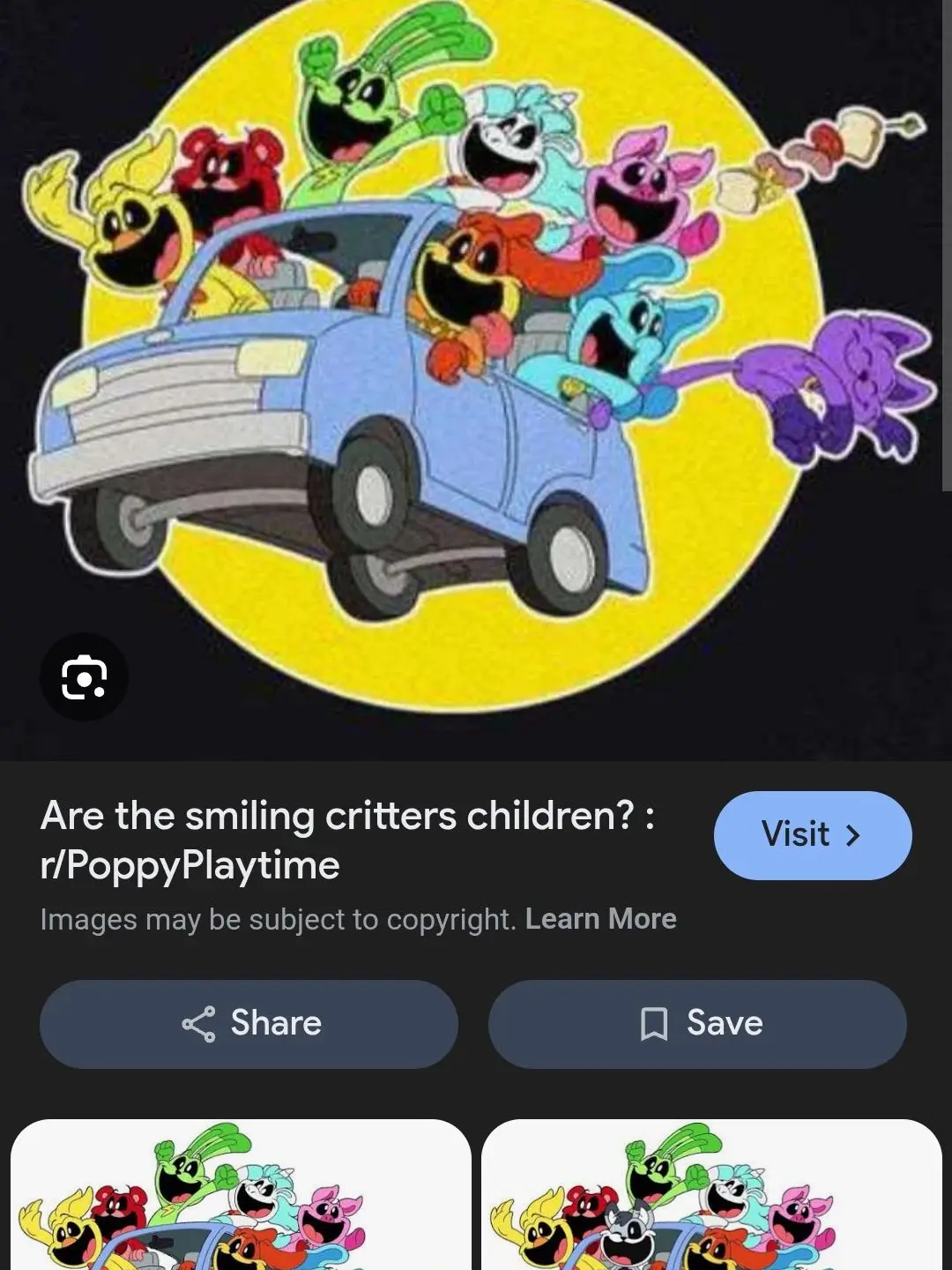Open the smiling critters image full view
This screenshot has width=952, height=1270.
476,353
